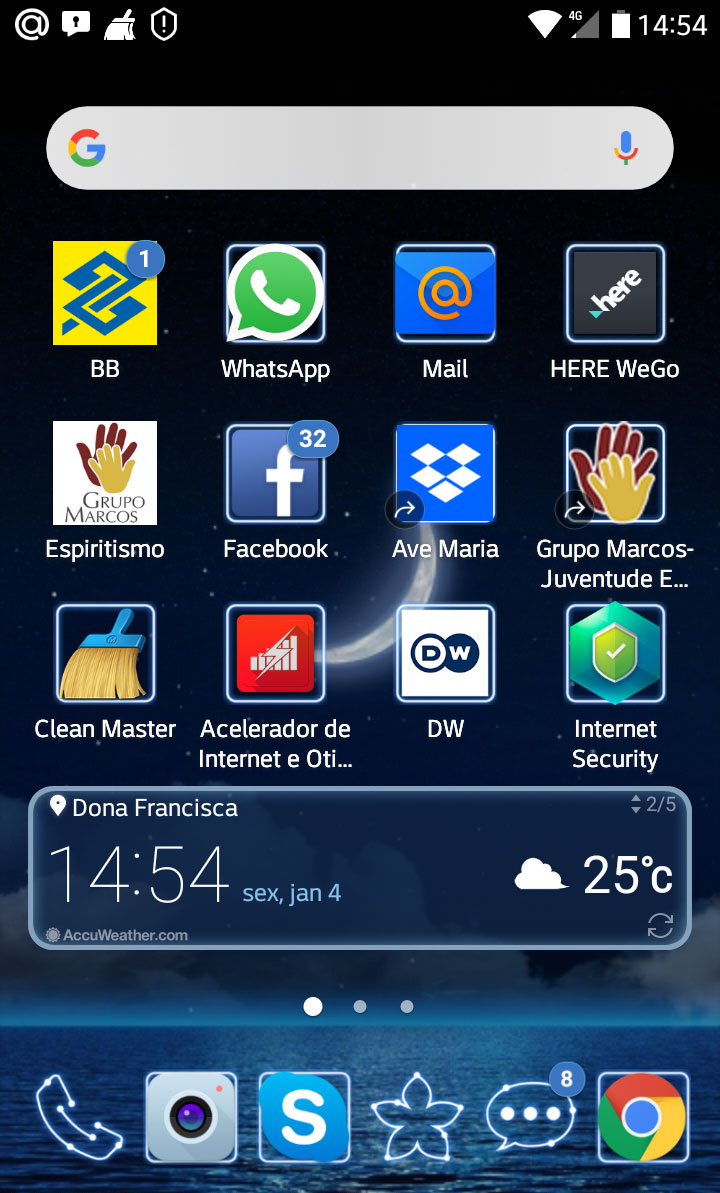This screenshot has width=720, height=1193.
Task: Start voice search with the microphone
Action: click(626, 148)
